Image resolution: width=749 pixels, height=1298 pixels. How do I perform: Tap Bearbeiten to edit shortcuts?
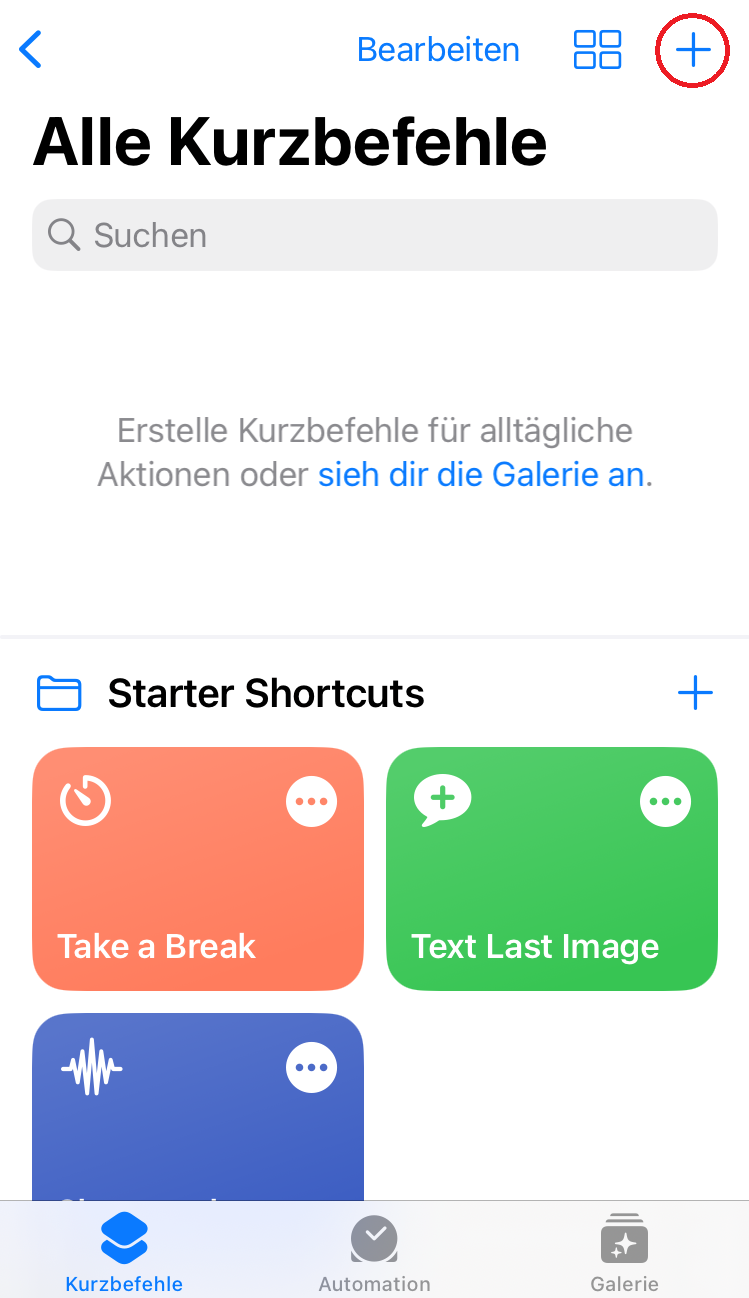click(438, 49)
